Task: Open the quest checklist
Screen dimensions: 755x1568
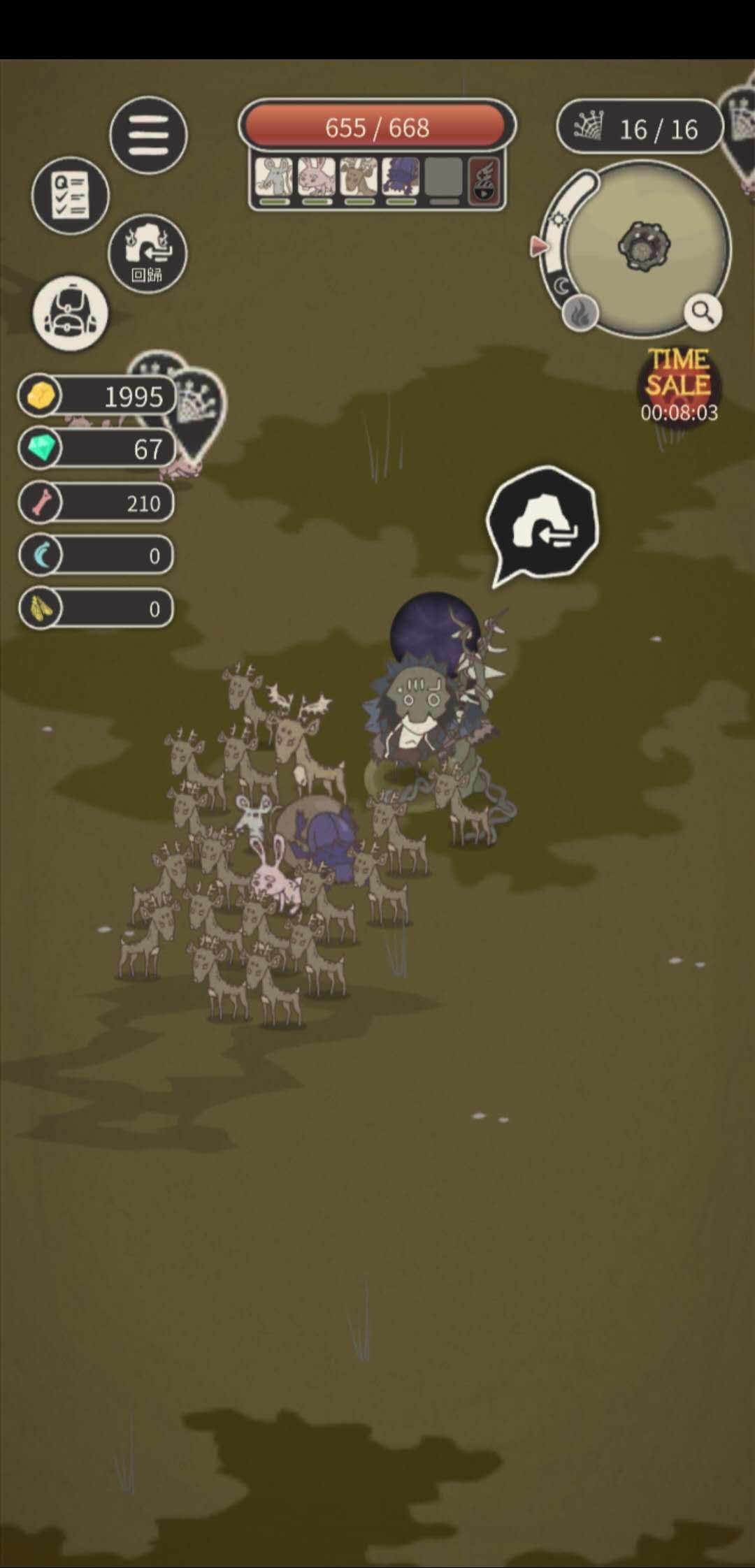Action: tap(71, 195)
